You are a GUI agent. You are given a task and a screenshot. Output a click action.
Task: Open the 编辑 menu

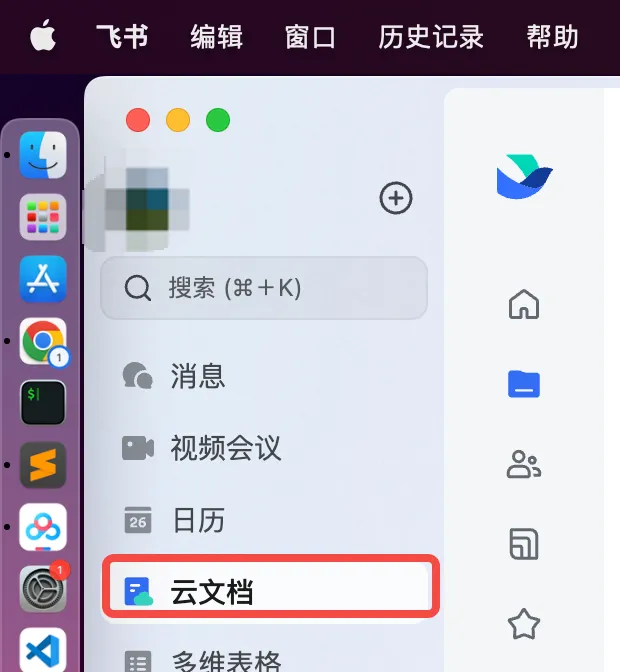click(216, 38)
